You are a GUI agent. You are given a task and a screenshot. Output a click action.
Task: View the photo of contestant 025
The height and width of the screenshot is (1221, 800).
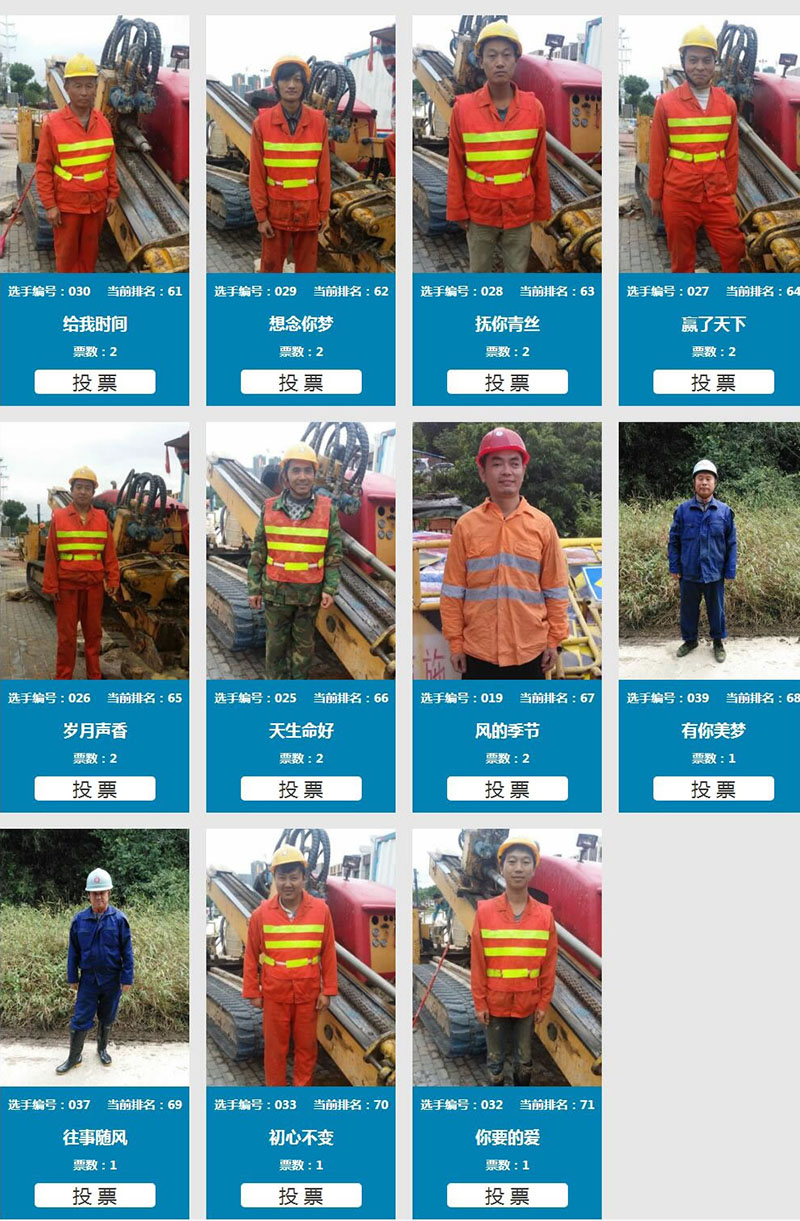pyautogui.click(x=301, y=550)
